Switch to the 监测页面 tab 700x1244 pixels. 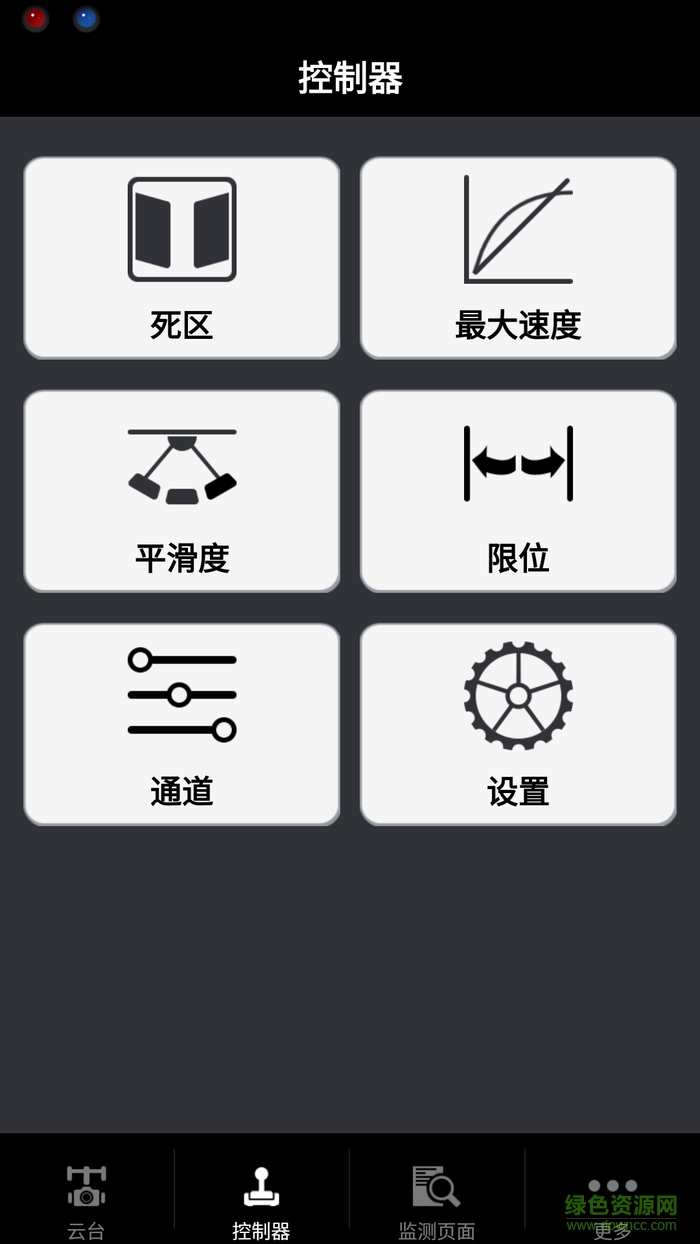436,1198
